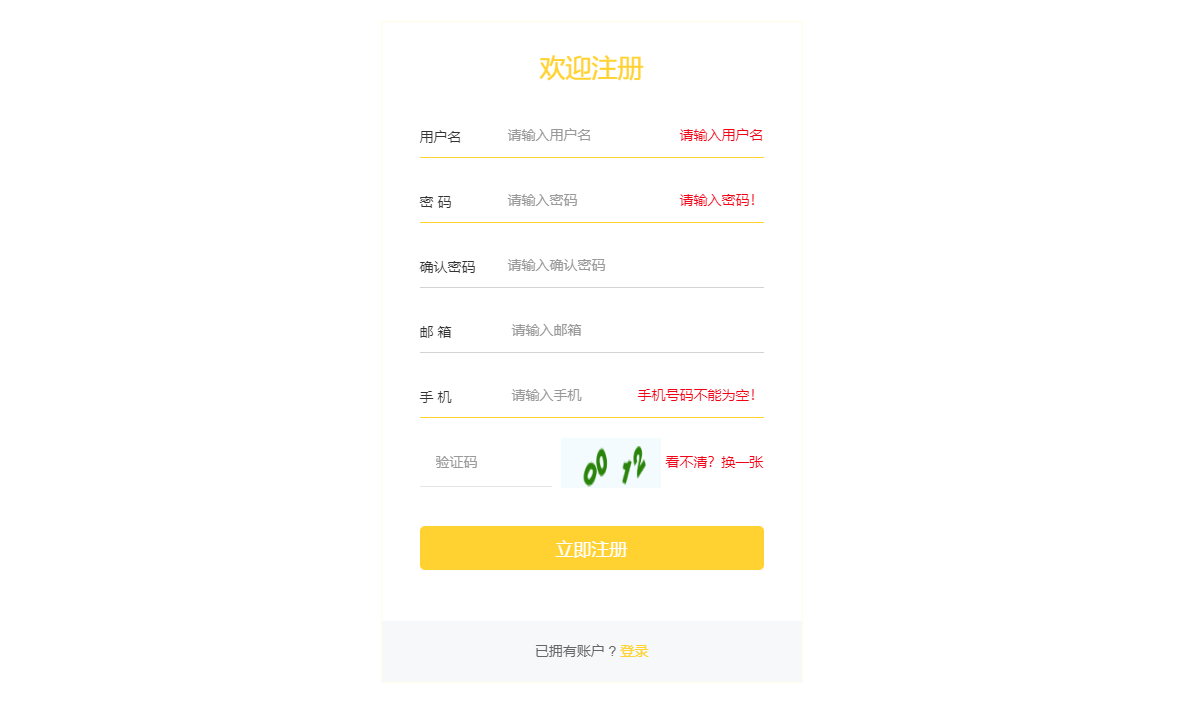Image resolution: width=1200 pixels, height=701 pixels.
Task: Tap the 验证码 verification code field
Action: [485, 462]
